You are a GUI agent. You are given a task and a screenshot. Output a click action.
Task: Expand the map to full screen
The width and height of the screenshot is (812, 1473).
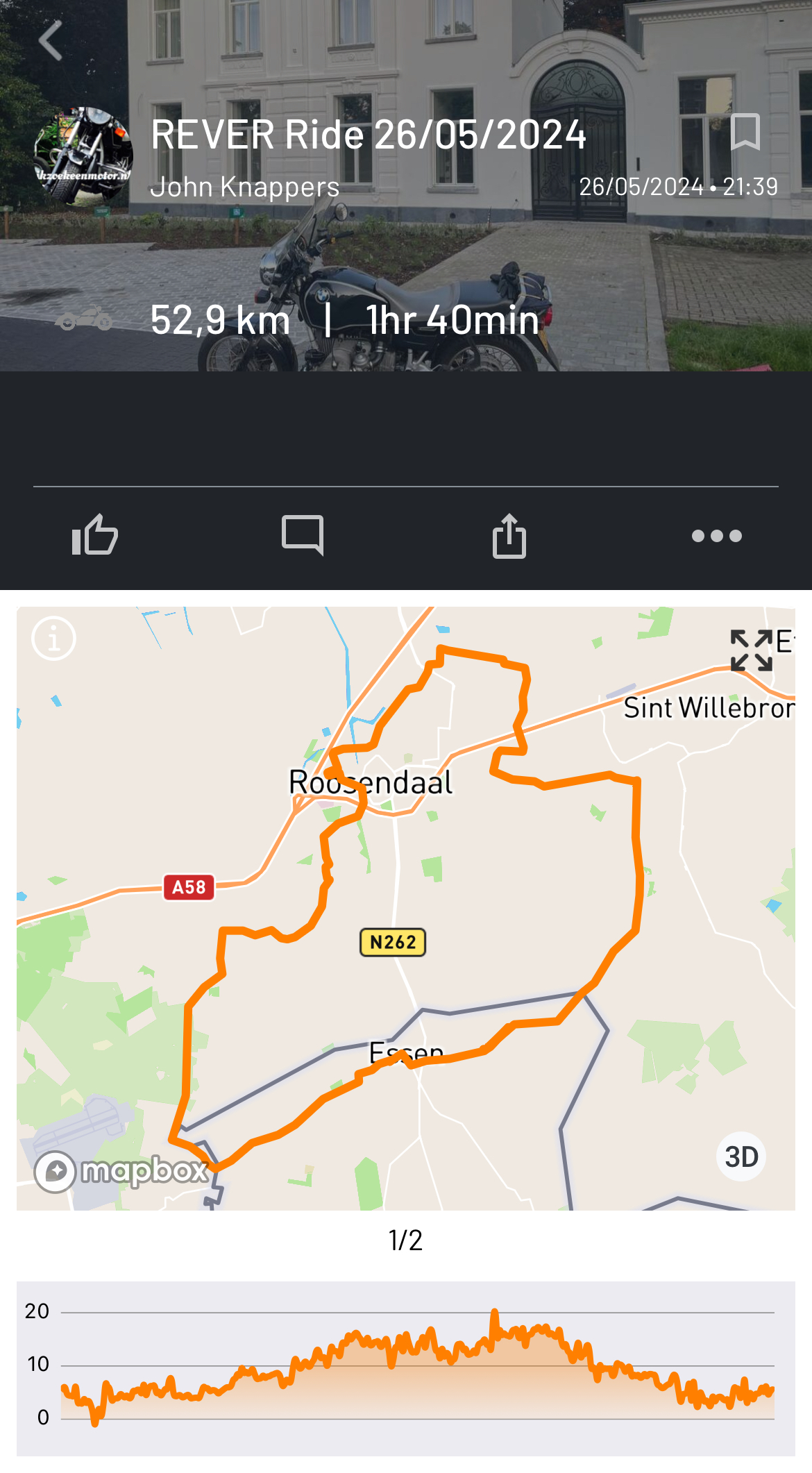[752, 650]
